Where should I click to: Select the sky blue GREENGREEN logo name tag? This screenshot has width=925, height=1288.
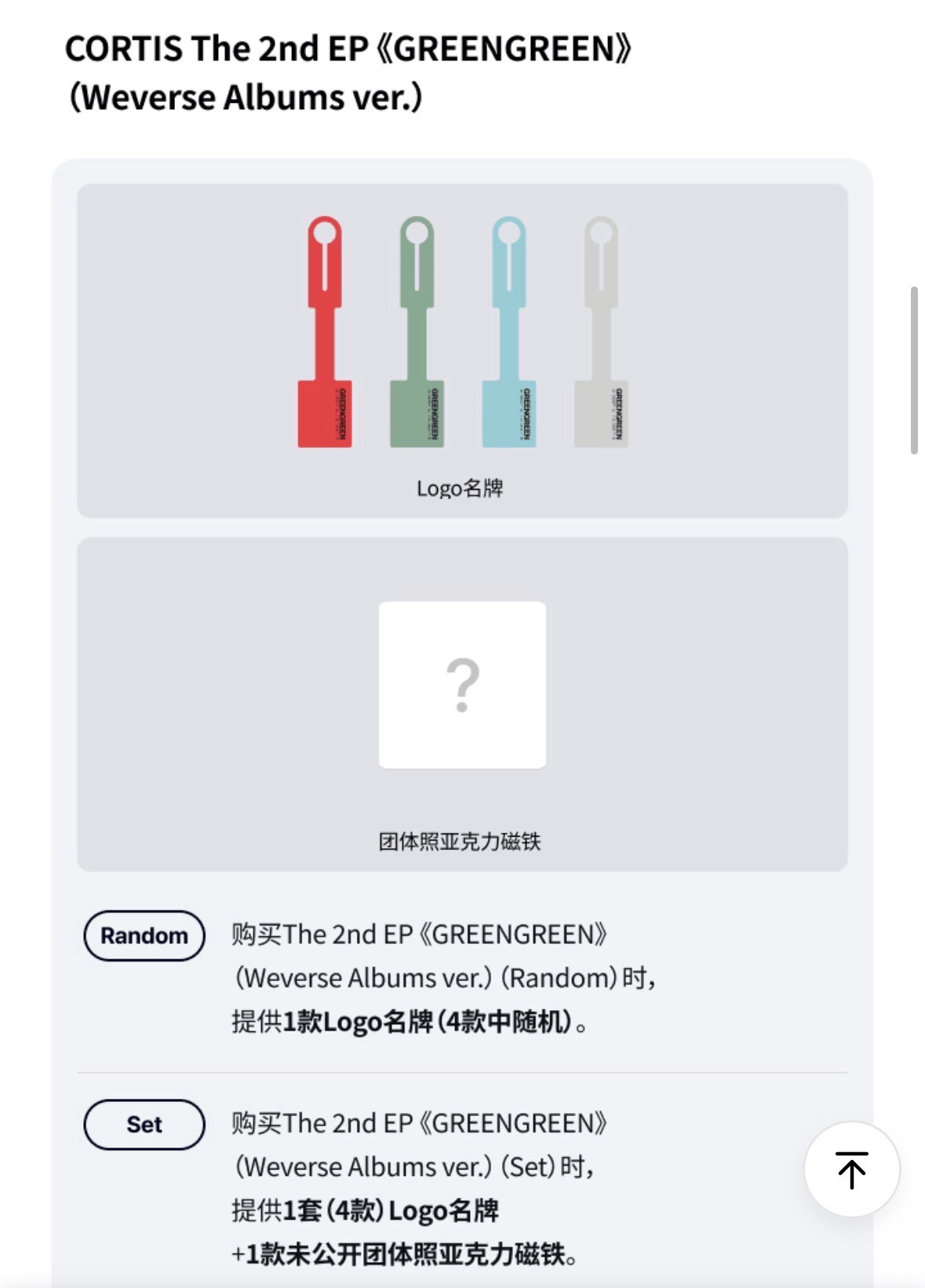click(509, 330)
